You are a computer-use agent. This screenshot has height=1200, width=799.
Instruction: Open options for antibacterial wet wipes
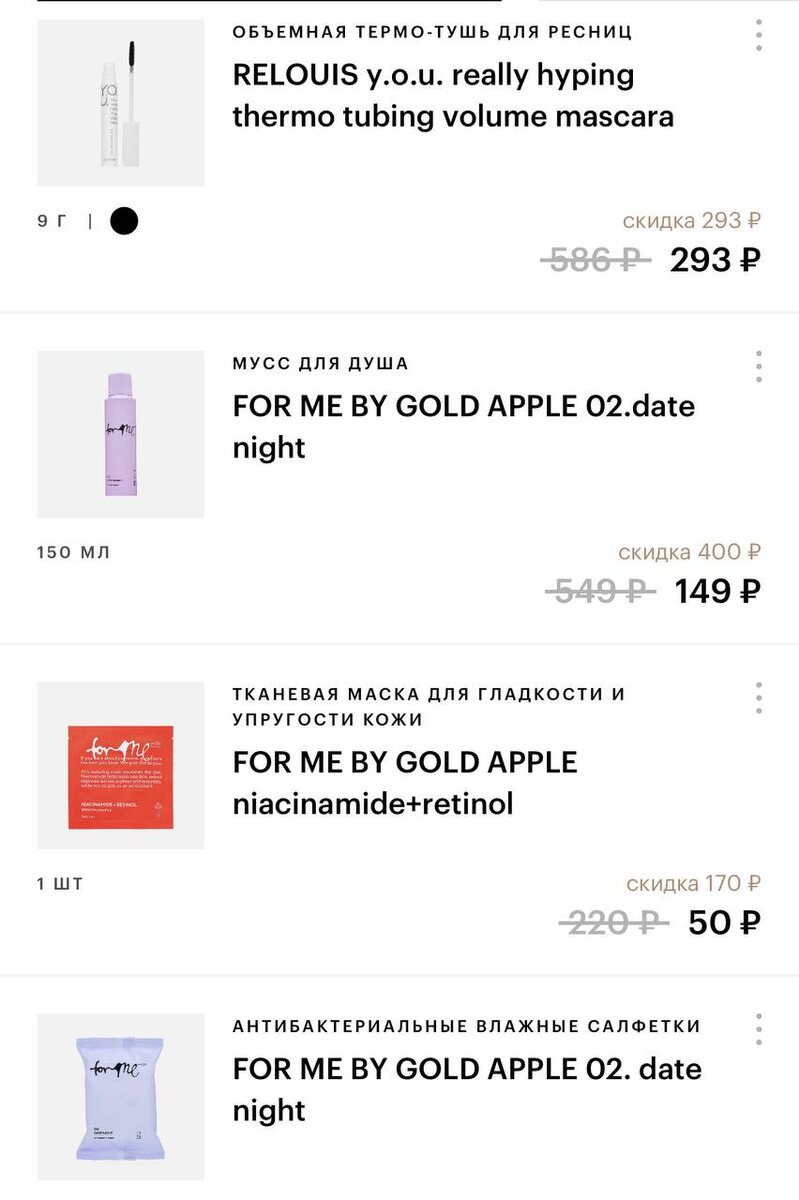(759, 1029)
